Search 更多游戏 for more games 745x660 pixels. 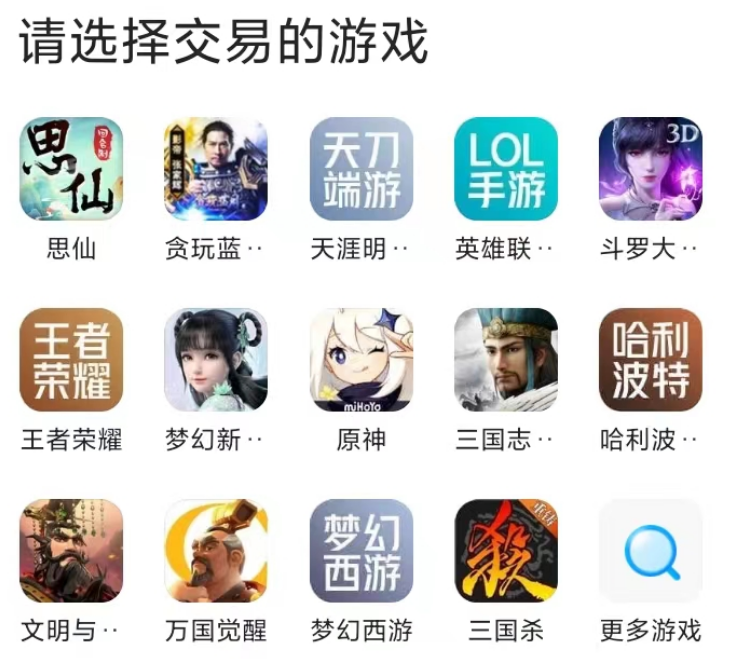pos(650,551)
